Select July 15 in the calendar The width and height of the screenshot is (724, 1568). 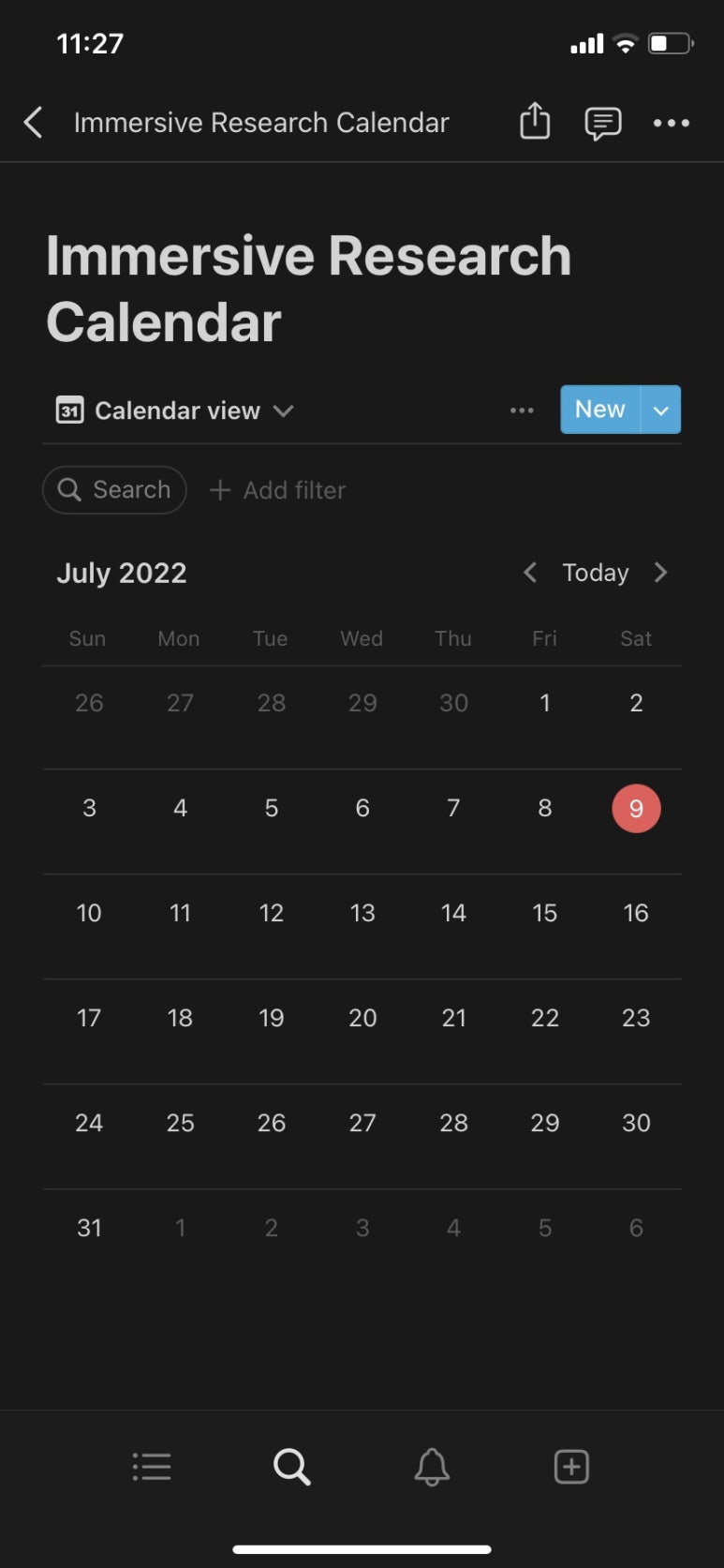[x=544, y=913]
